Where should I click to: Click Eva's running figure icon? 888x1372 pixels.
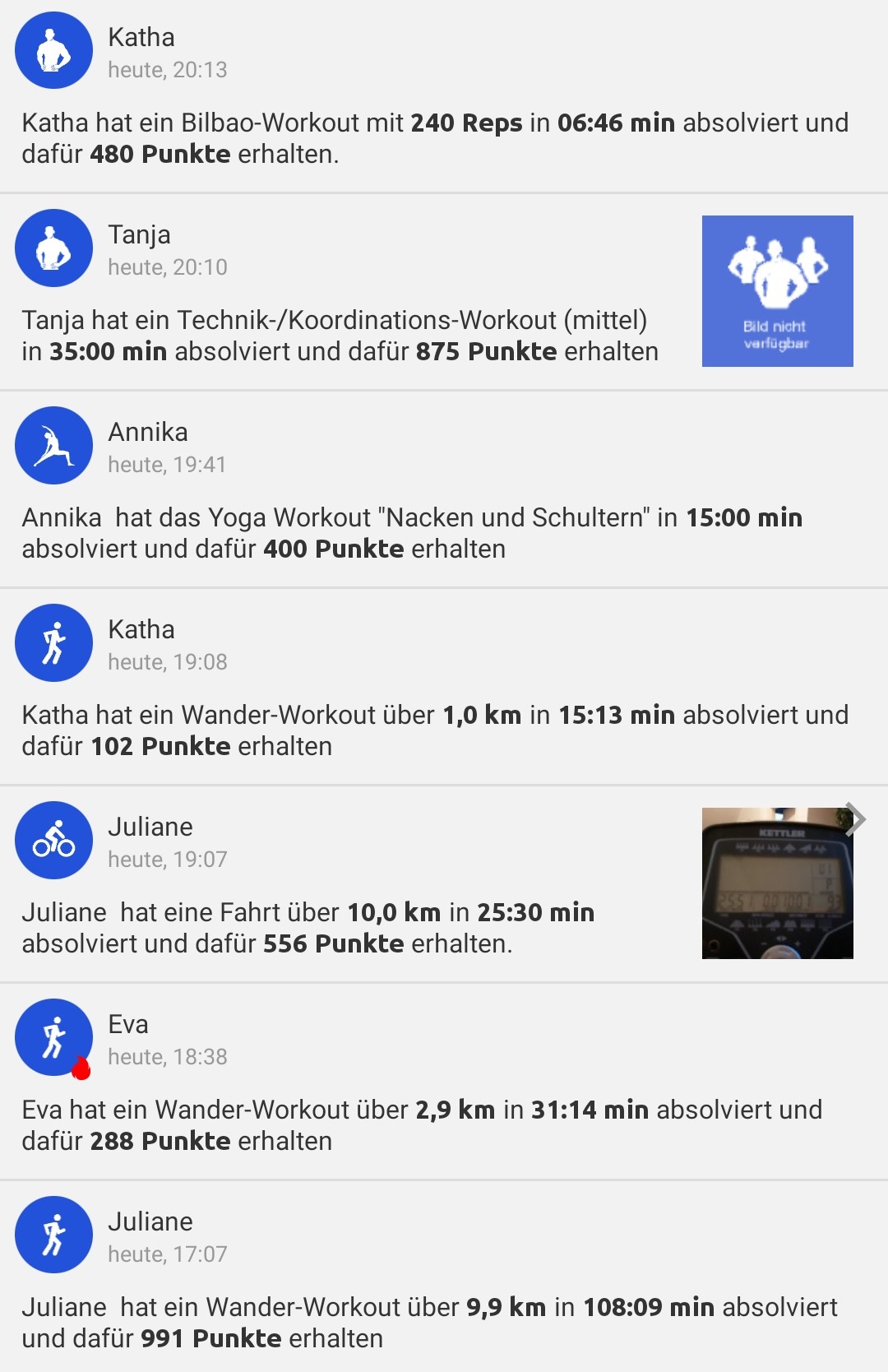(53, 1037)
